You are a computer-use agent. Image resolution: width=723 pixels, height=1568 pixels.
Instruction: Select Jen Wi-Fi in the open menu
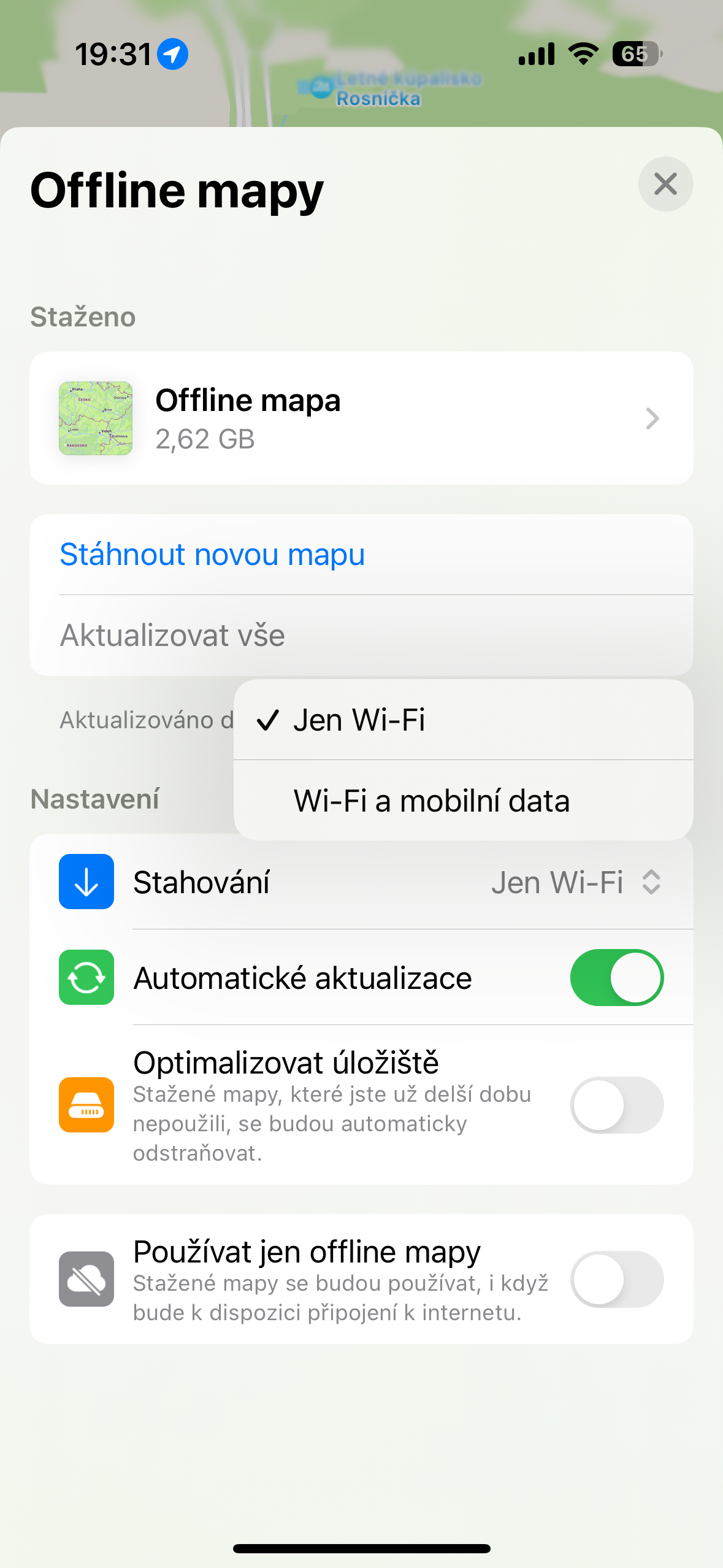coord(362,720)
